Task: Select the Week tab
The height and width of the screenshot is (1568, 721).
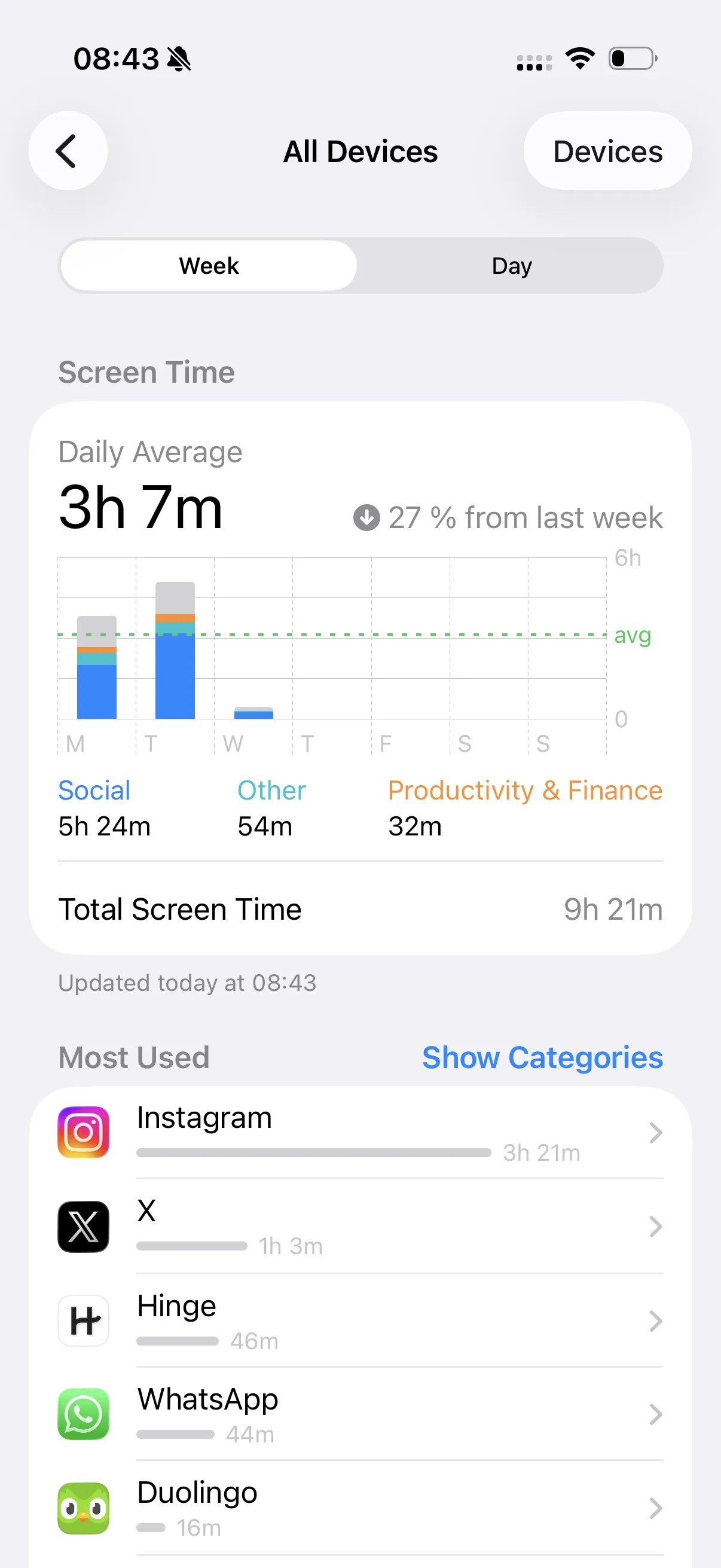Action: [208, 265]
